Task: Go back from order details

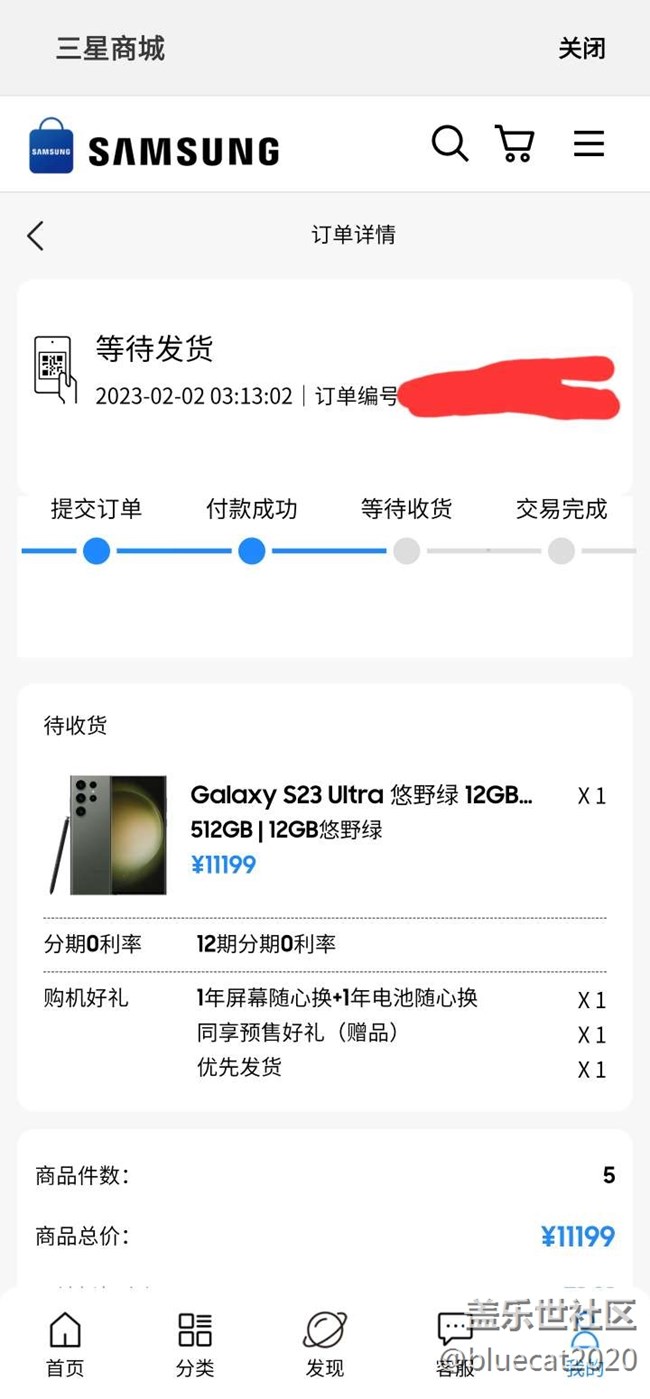Action: pyautogui.click(x=36, y=235)
